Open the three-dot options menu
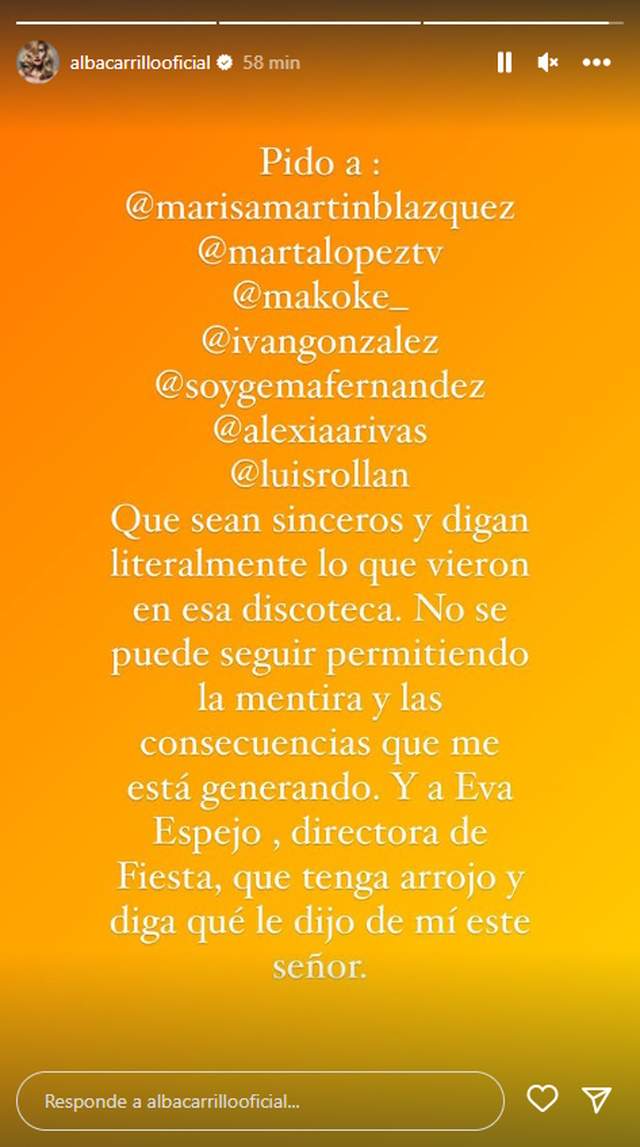This screenshot has height=1147, width=640. click(x=596, y=62)
